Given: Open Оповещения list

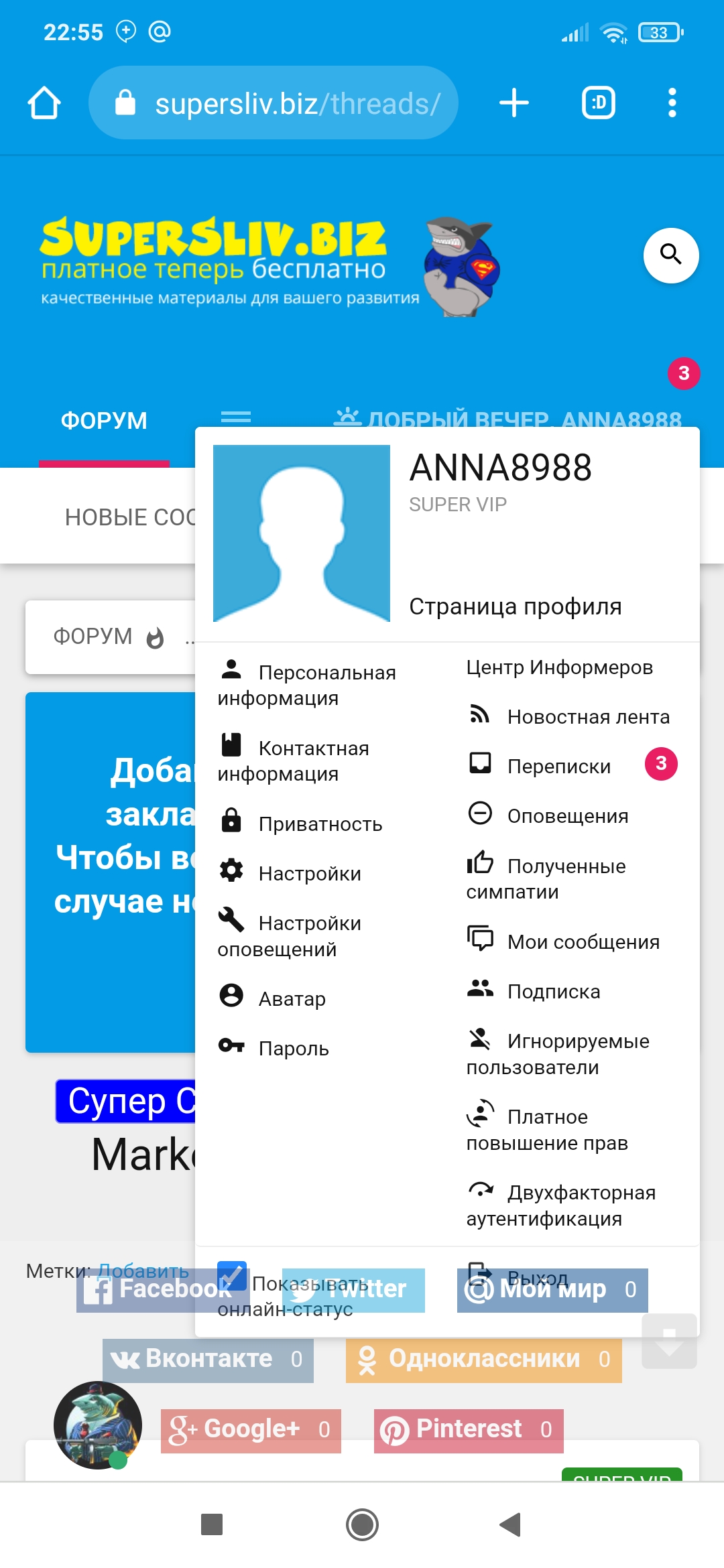Looking at the screenshot, I should [547, 815].
